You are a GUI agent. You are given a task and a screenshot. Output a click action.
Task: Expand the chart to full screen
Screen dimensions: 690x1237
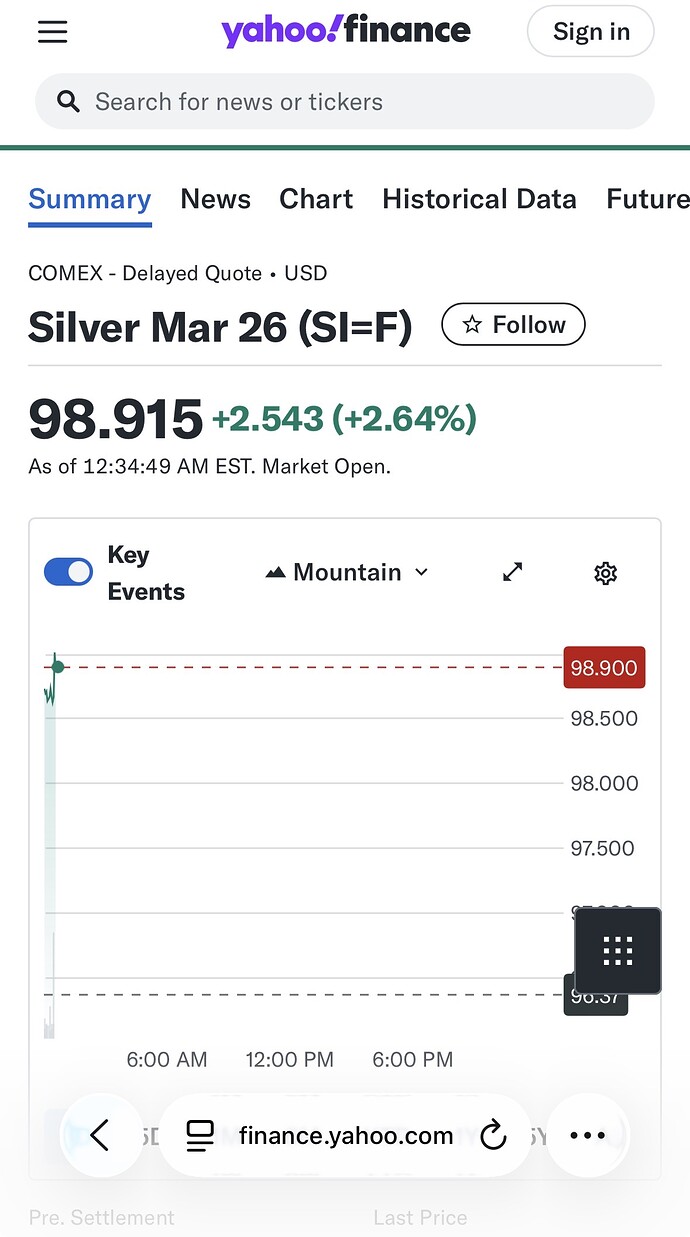[x=512, y=572]
